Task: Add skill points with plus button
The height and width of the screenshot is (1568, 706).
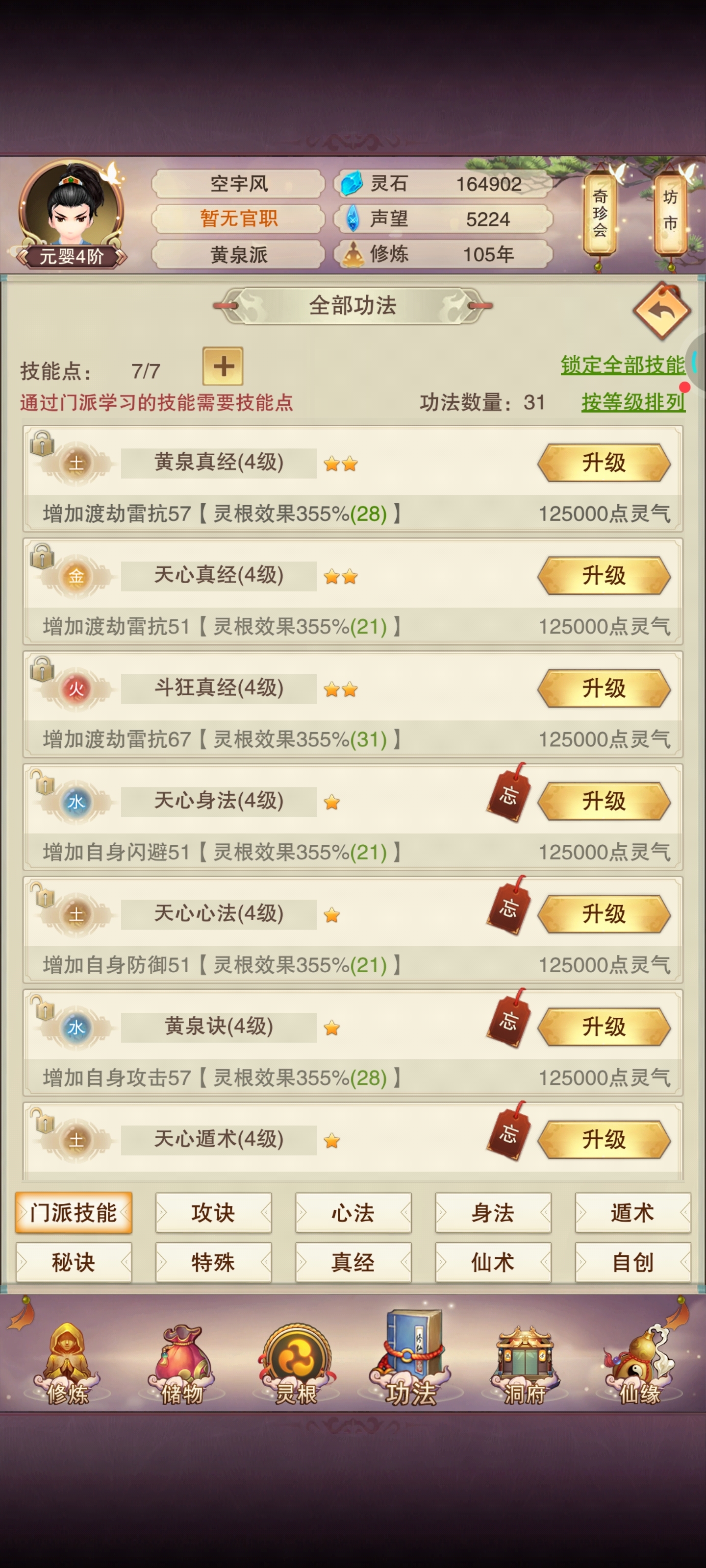Action: pyautogui.click(x=222, y=367)
